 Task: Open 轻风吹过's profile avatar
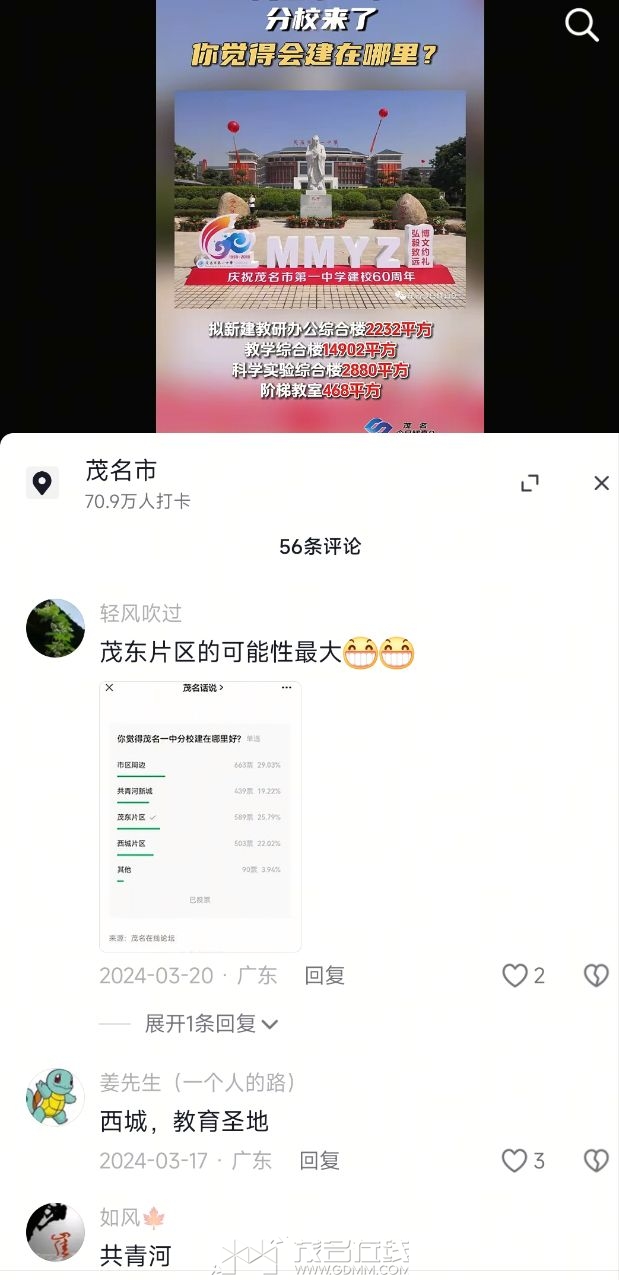tap(55, 628)
